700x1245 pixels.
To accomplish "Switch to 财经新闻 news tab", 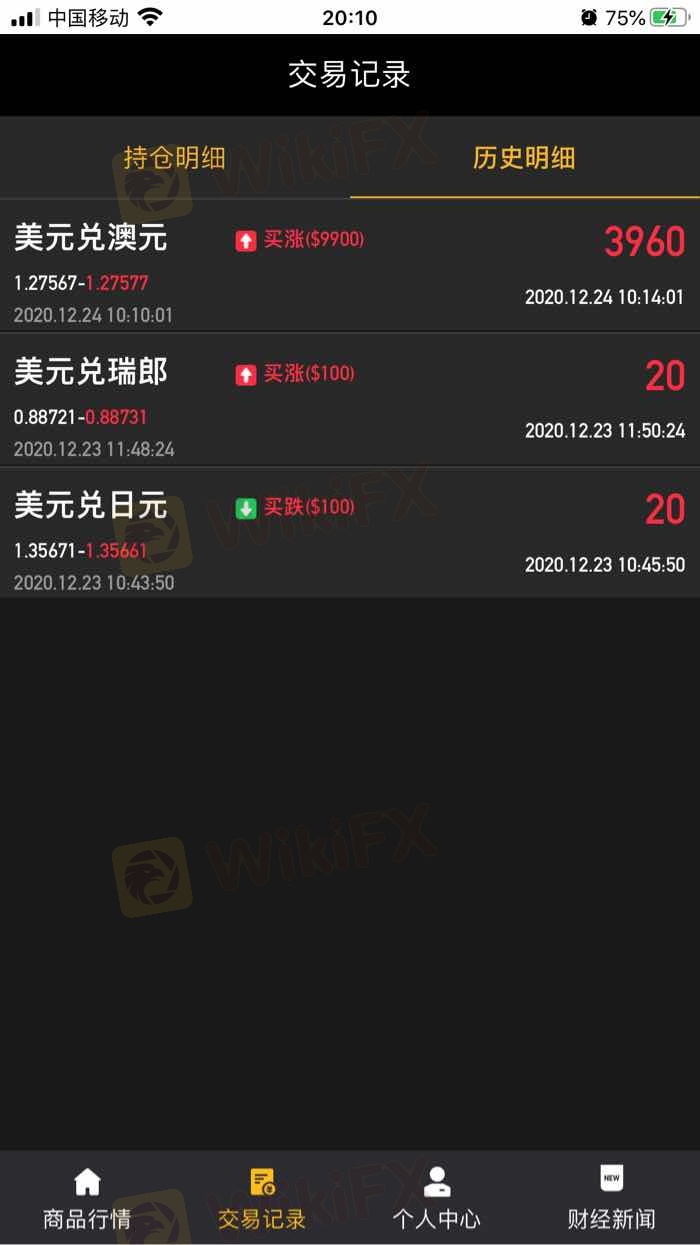I will coord(611,1198).
